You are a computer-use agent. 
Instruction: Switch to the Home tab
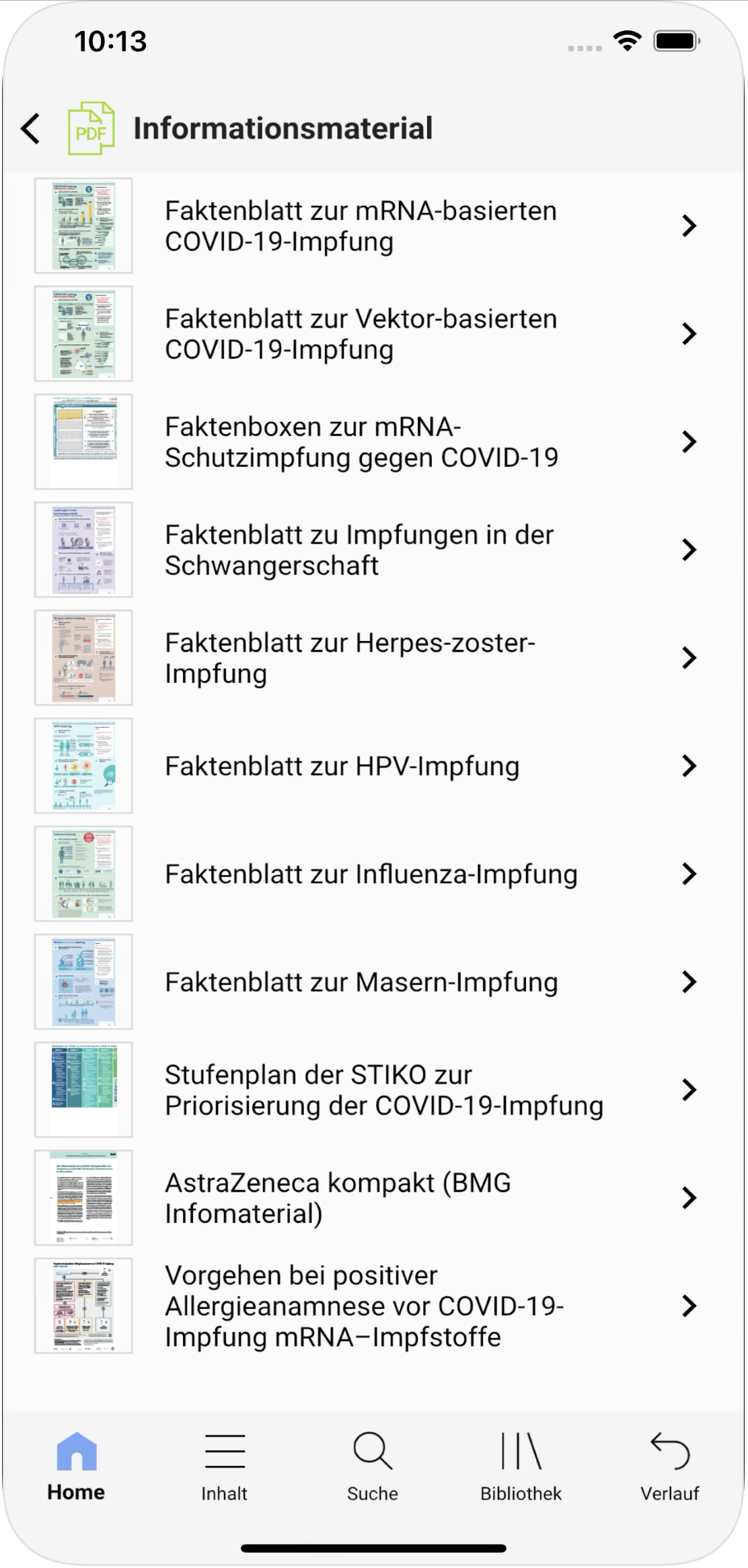76,1466
